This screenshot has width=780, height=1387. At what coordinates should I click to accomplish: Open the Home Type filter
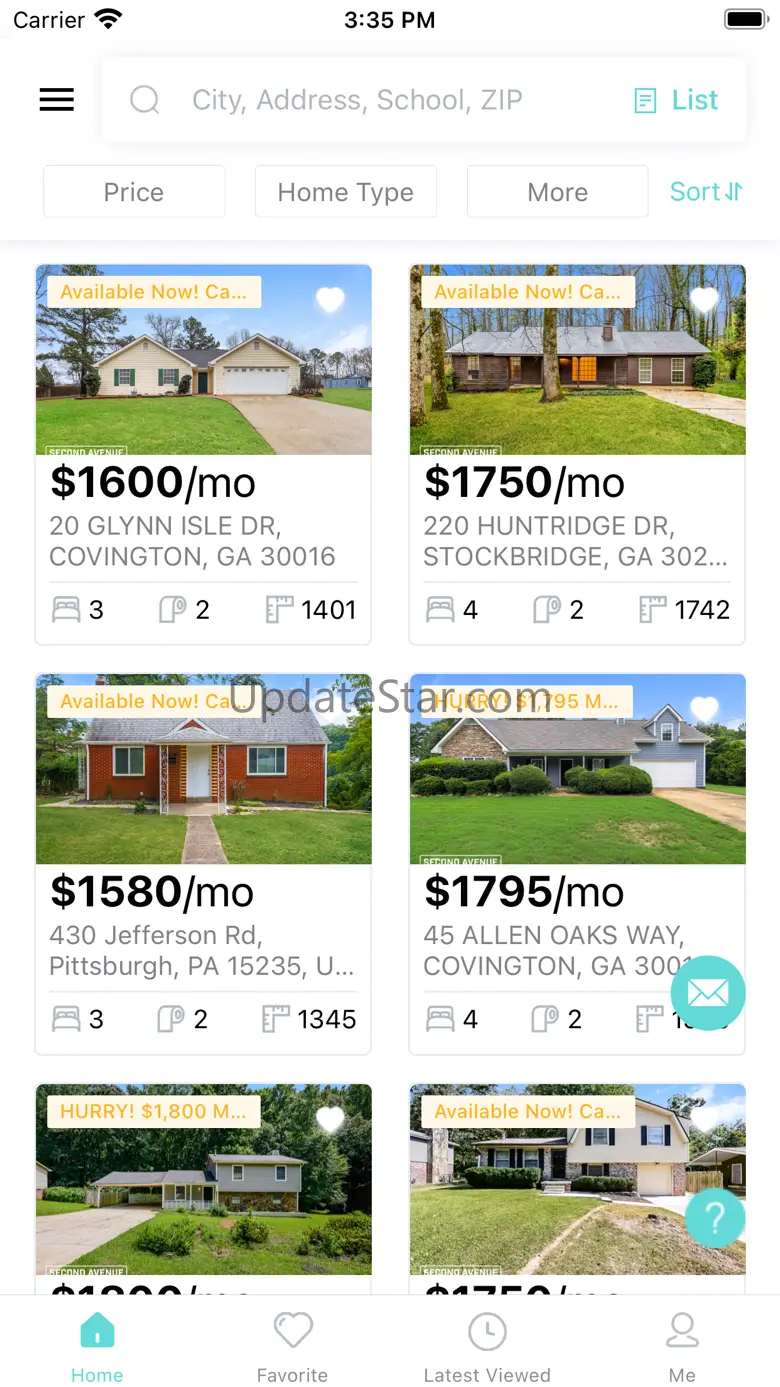point(346,192)
